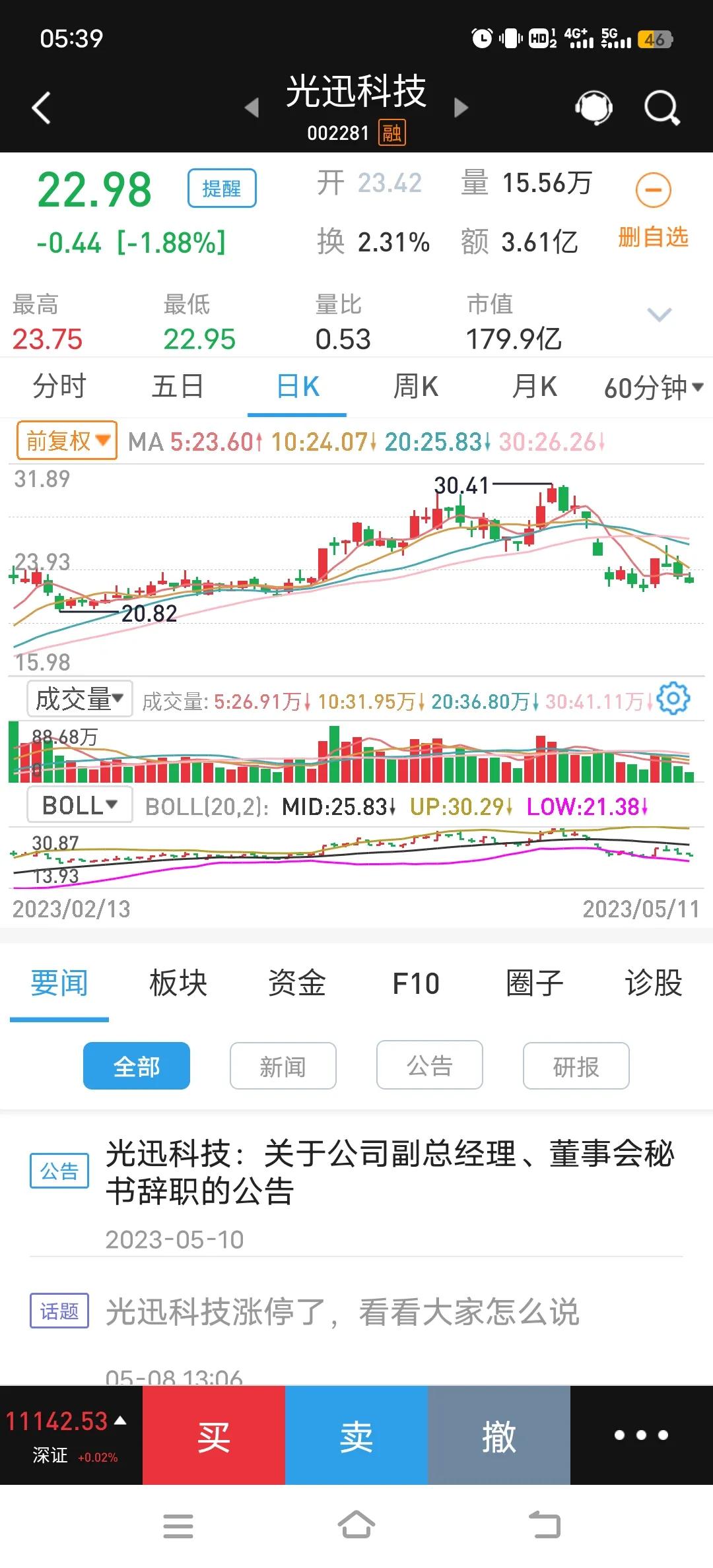This screenshot has height=1568, width=713.
Task: Open the BOLL indicator dropdown
Action: [78, 804]
